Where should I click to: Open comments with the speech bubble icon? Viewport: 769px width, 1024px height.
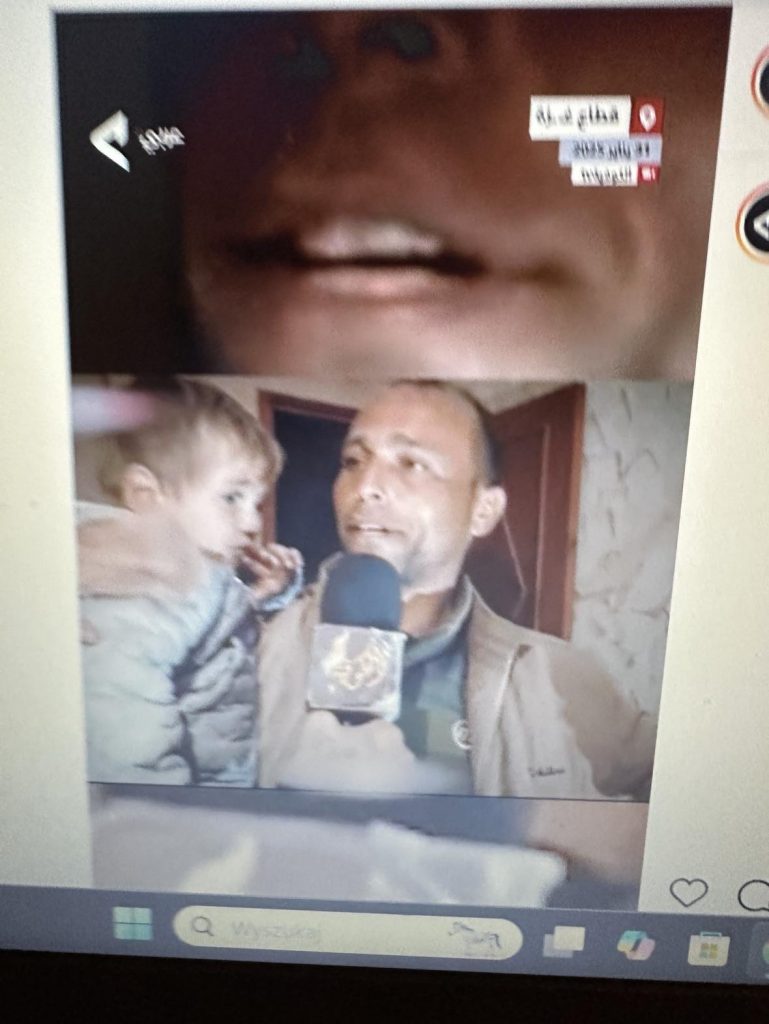pos(754,896)
